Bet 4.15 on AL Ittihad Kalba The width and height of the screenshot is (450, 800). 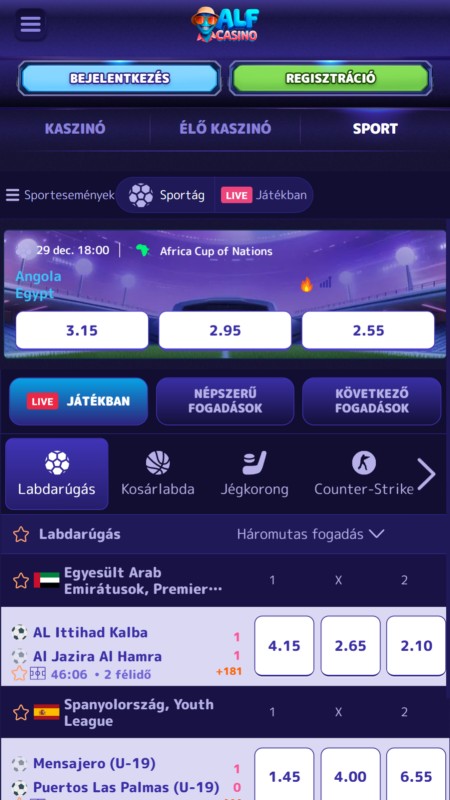click(x=284, y=646)
